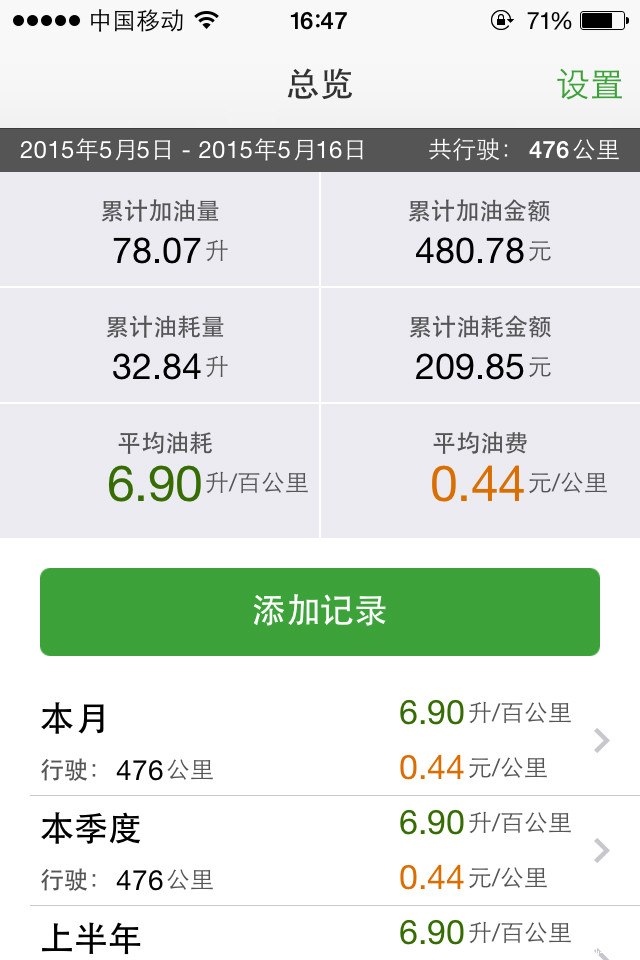
Task: Open the 本月 statistics row
Action: coord(320,741)
